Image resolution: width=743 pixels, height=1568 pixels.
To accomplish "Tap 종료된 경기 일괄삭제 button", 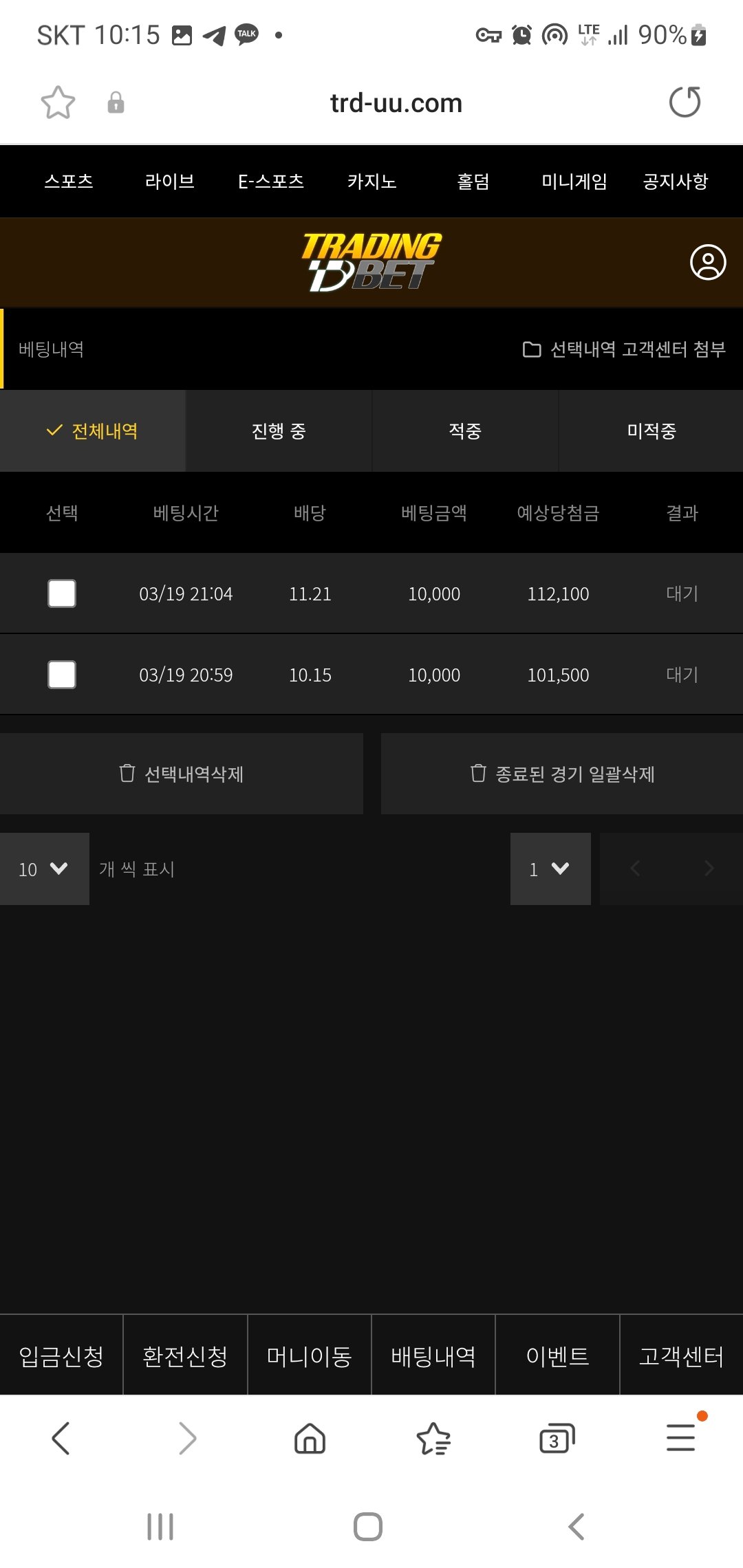I will pyautogui.click(x=562, y=774).
